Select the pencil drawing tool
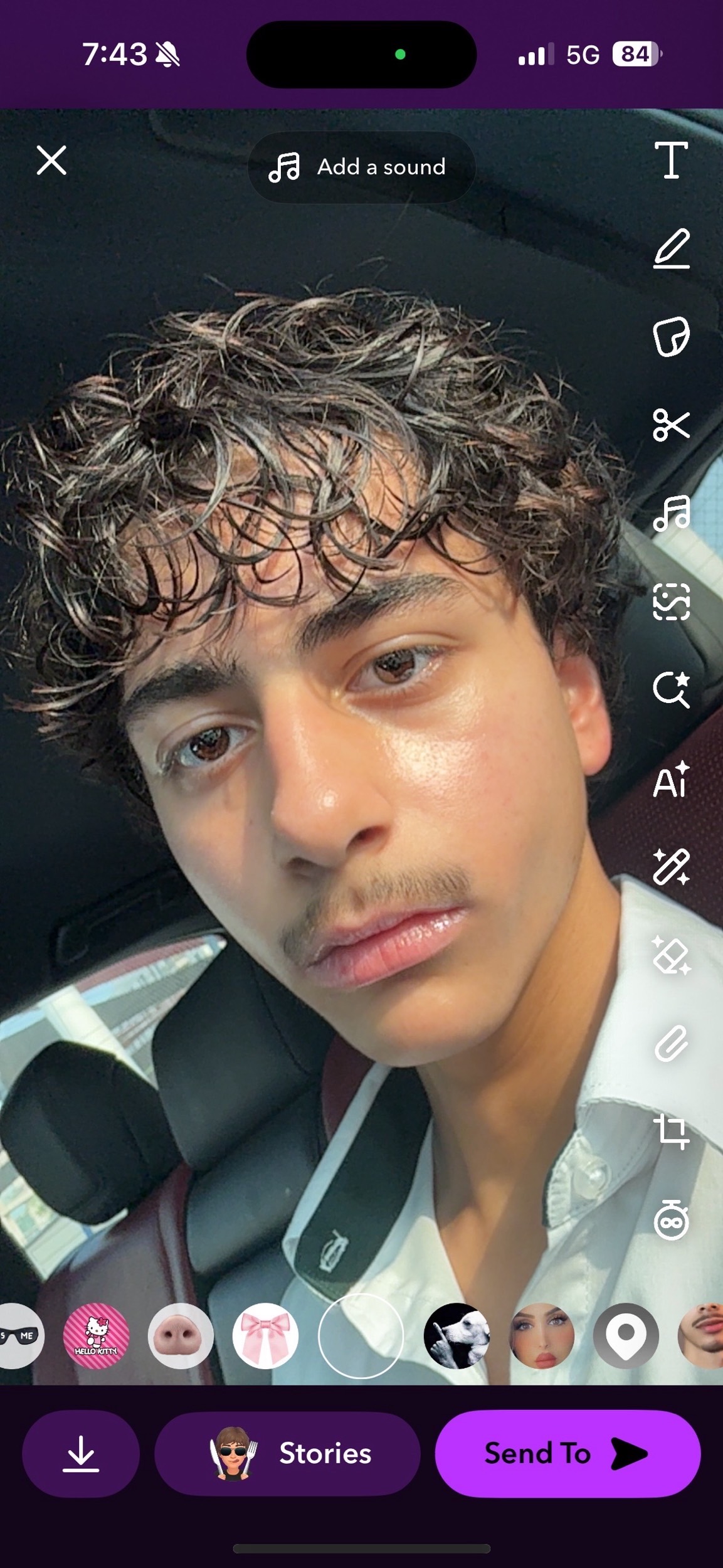This screenshot has height=1568, width=723. (x=671, y=249)
